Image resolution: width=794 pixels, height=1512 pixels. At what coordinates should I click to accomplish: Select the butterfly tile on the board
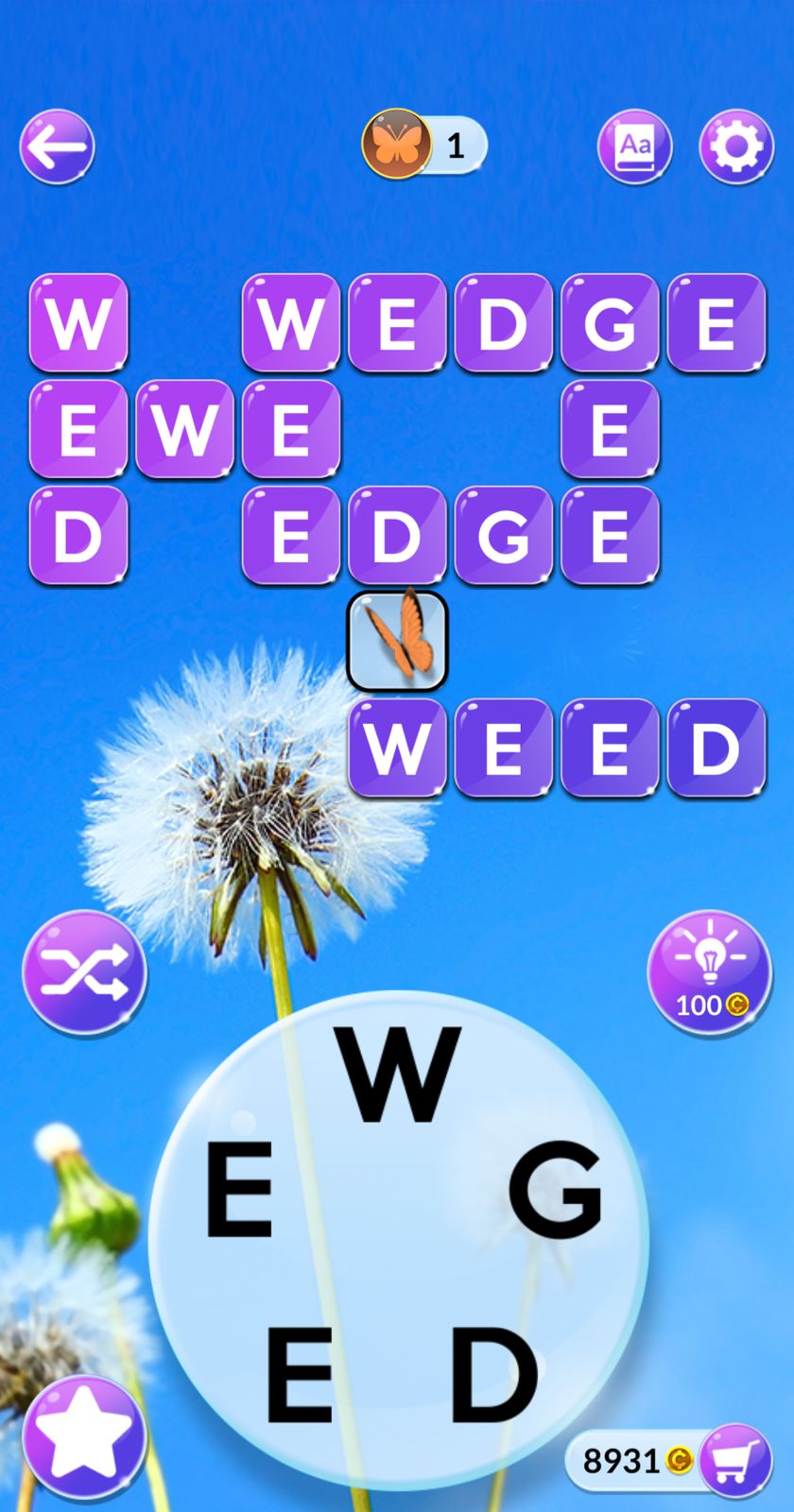coord(397,640)
